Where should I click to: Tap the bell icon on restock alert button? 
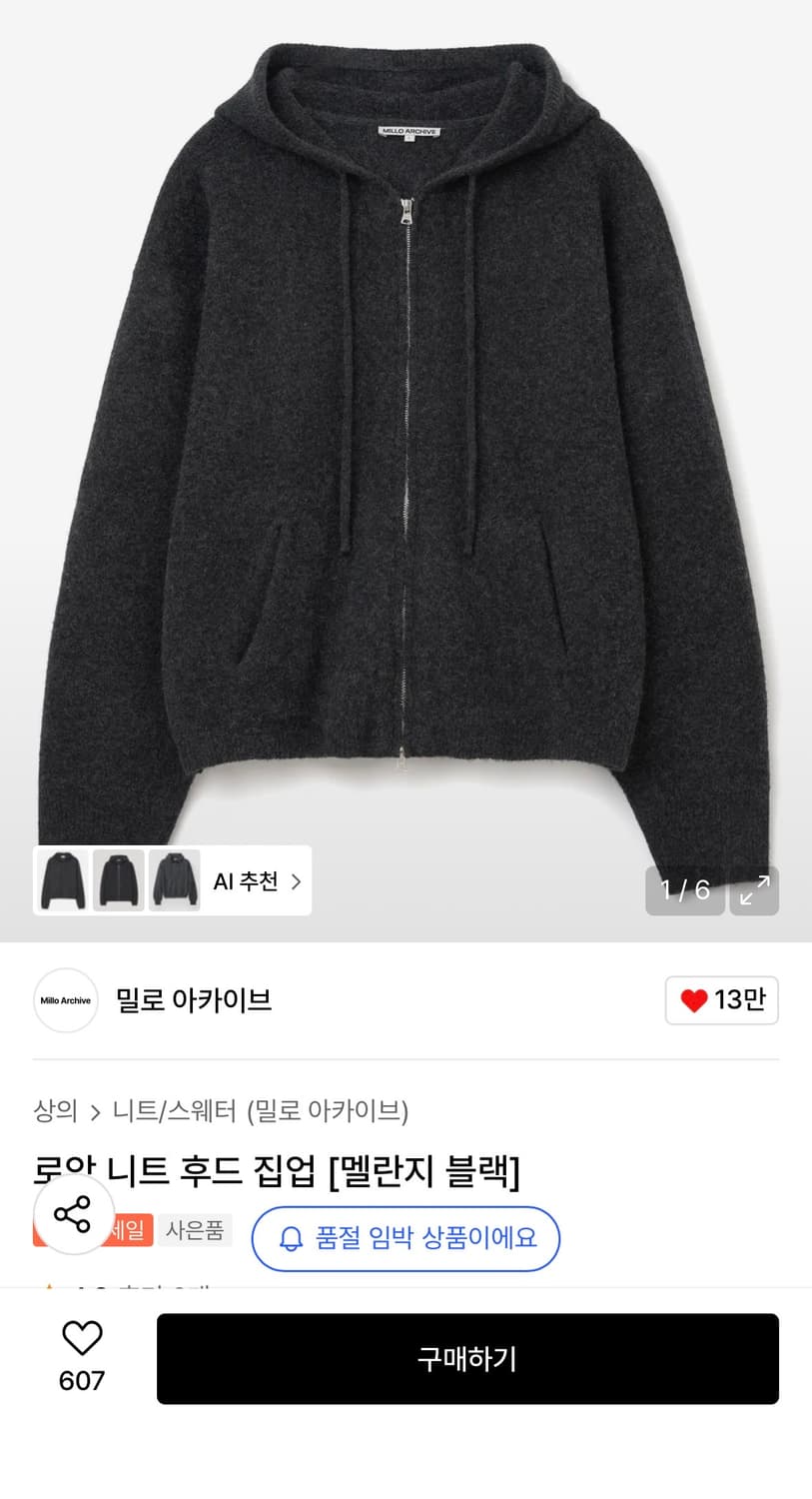(291, 1238)
